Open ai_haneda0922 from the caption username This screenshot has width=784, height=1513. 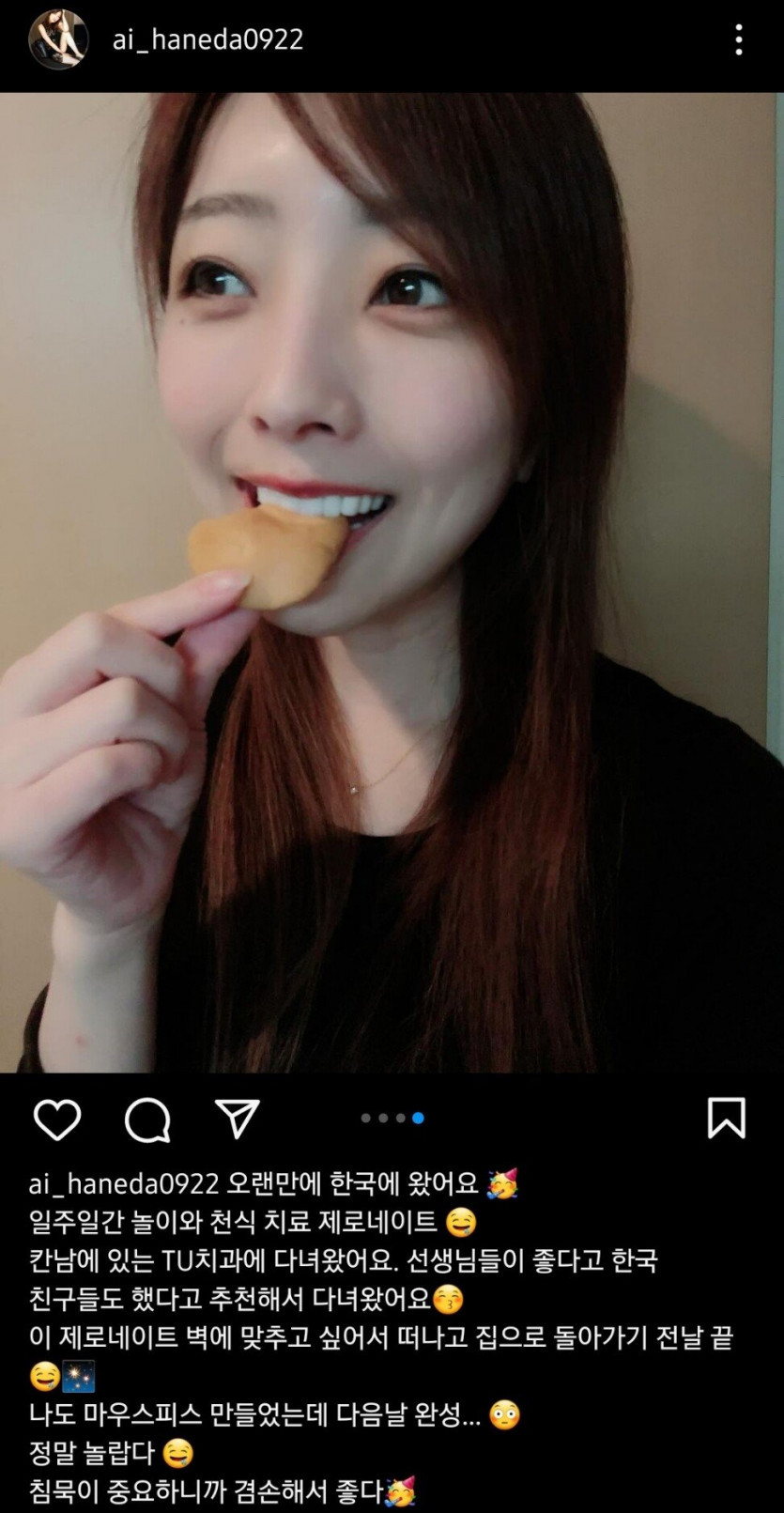[x=123, y=1183]
